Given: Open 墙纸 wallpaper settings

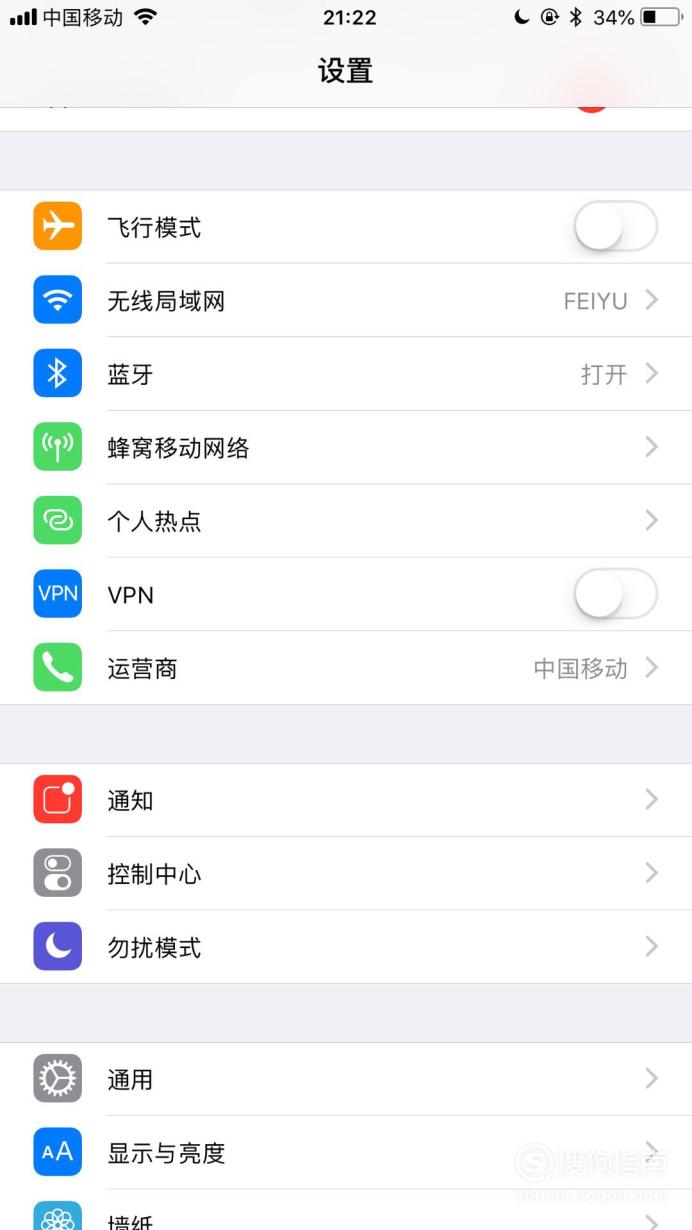Looking at the screenshot, I should (346, 1211).
